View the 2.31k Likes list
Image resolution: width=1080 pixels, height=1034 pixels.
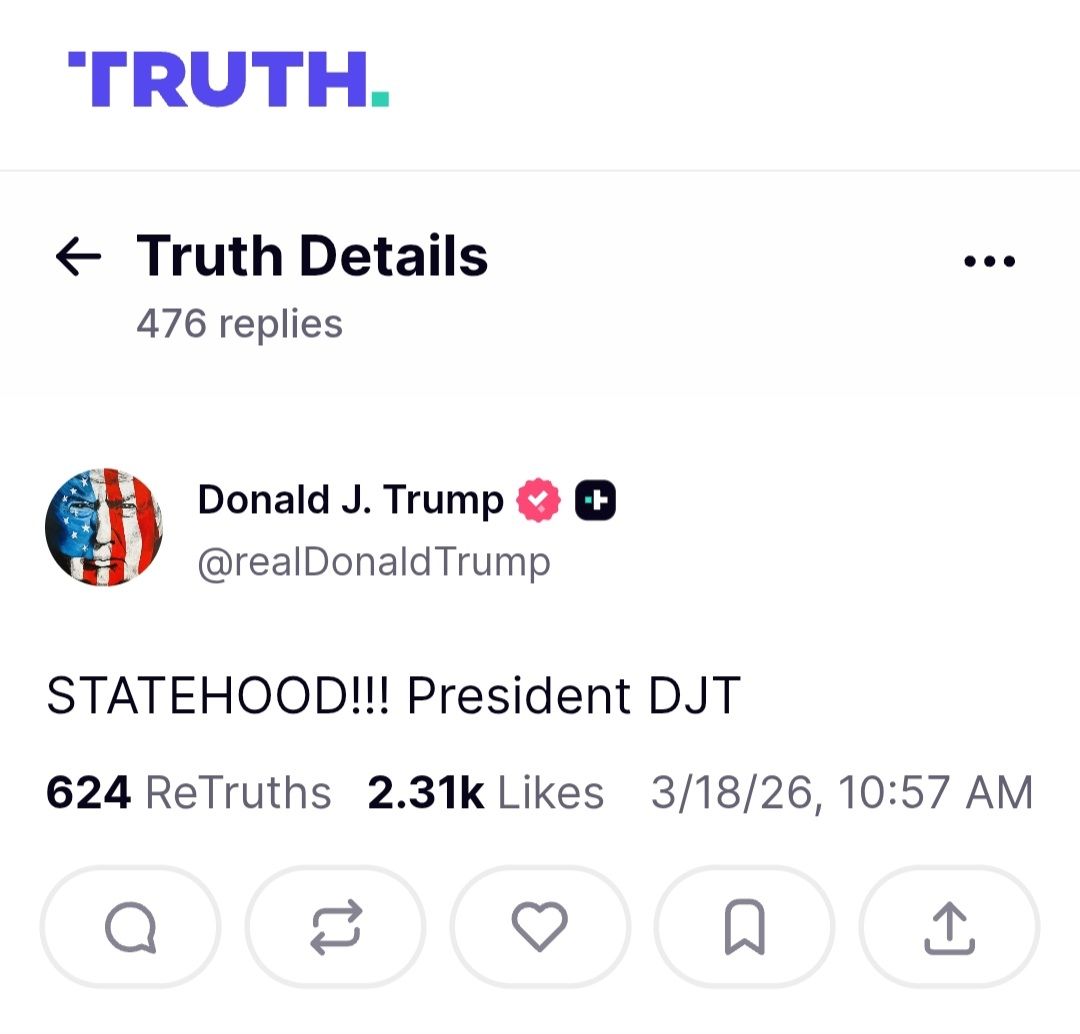point(486,792)
